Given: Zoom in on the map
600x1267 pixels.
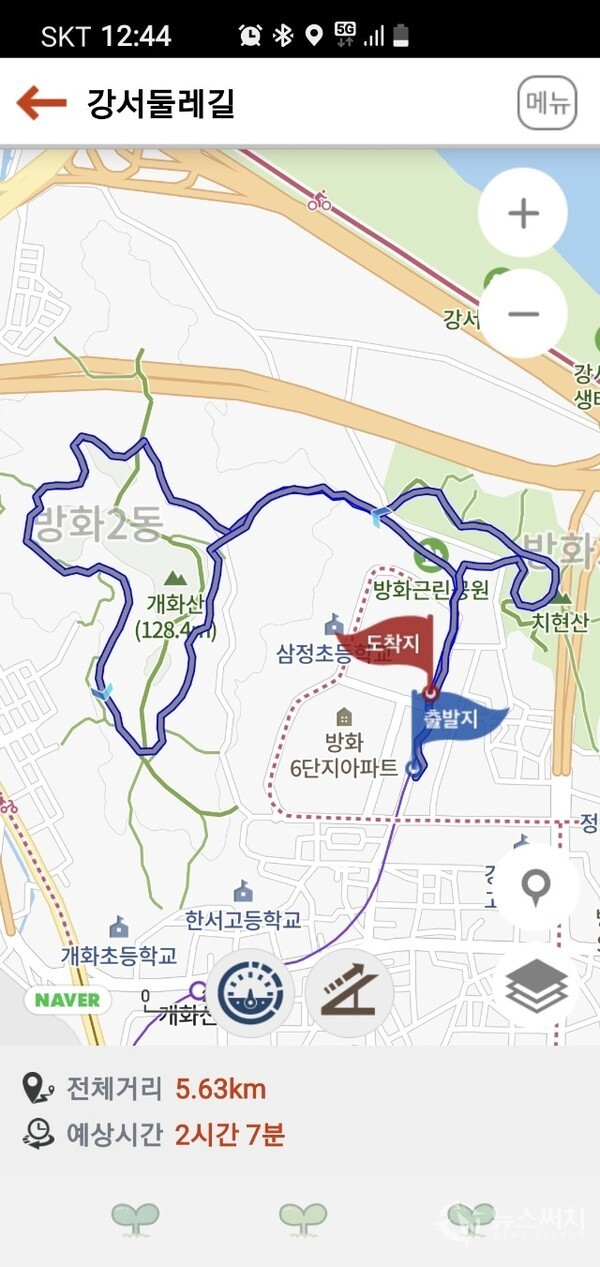Looking at the screenshot, I should pyautogui.click(x=523, y=214).
